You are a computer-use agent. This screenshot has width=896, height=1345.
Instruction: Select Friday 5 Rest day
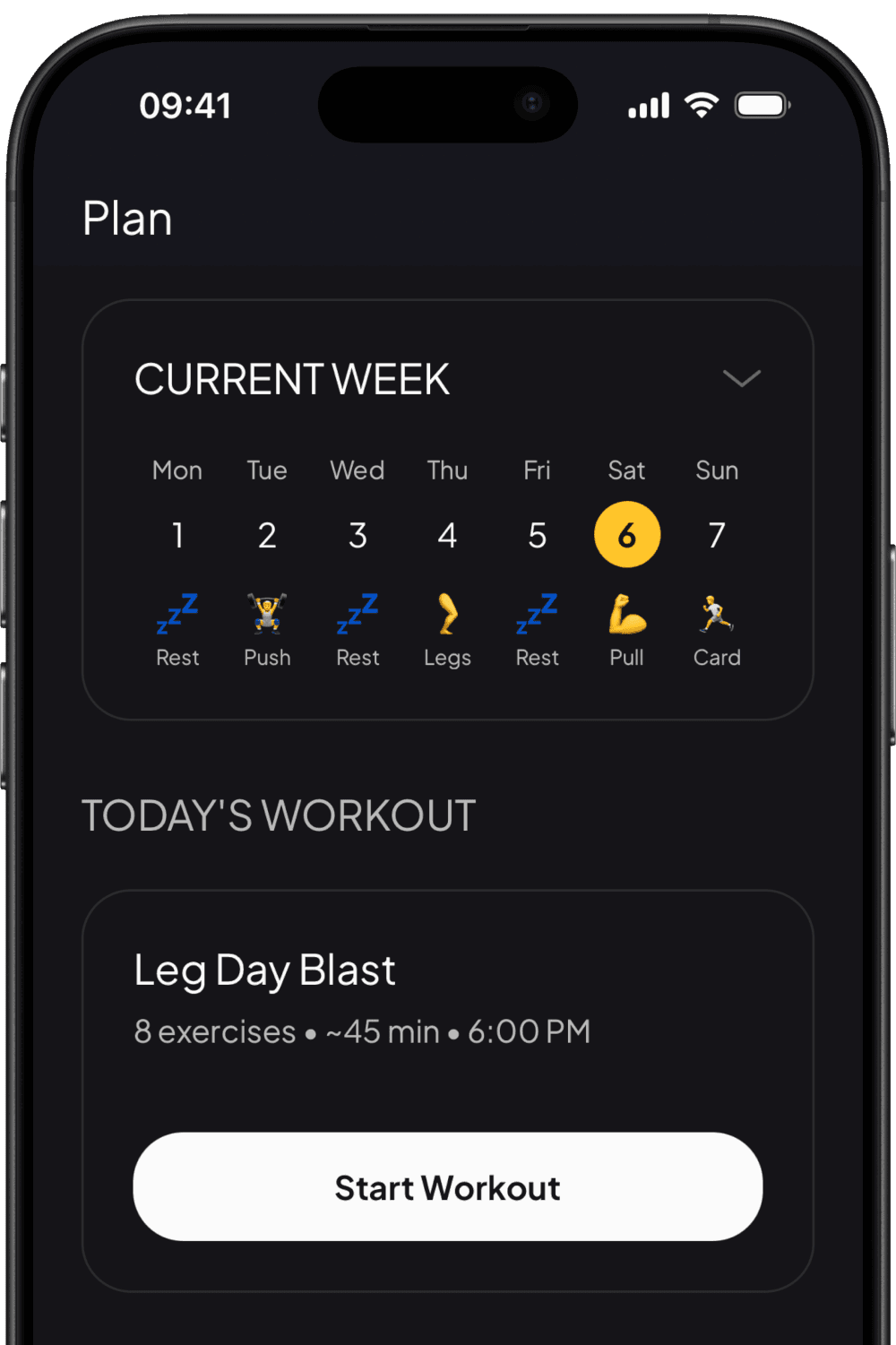(537, 536)
